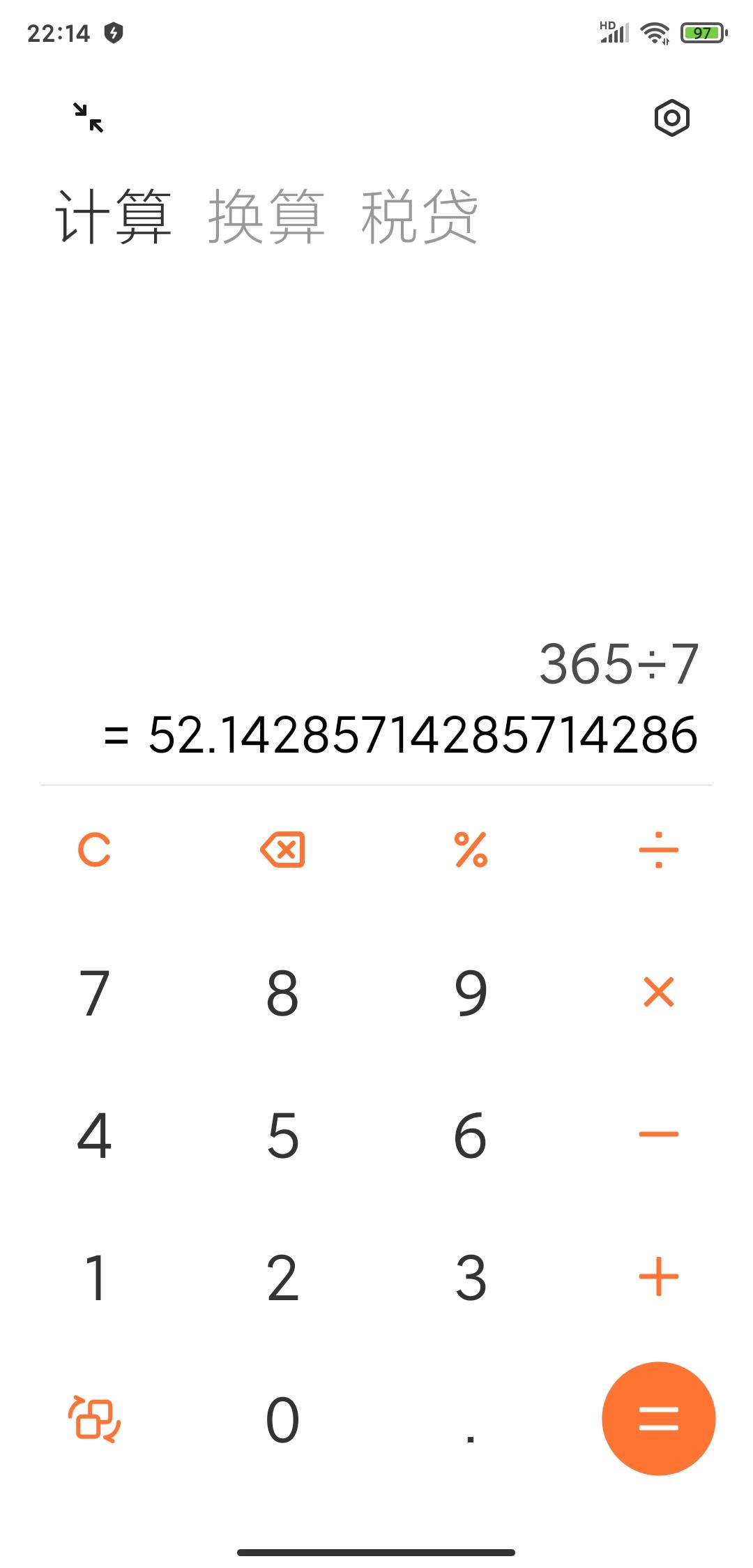Shrink calculator to floating window

[x=89, y=117]
